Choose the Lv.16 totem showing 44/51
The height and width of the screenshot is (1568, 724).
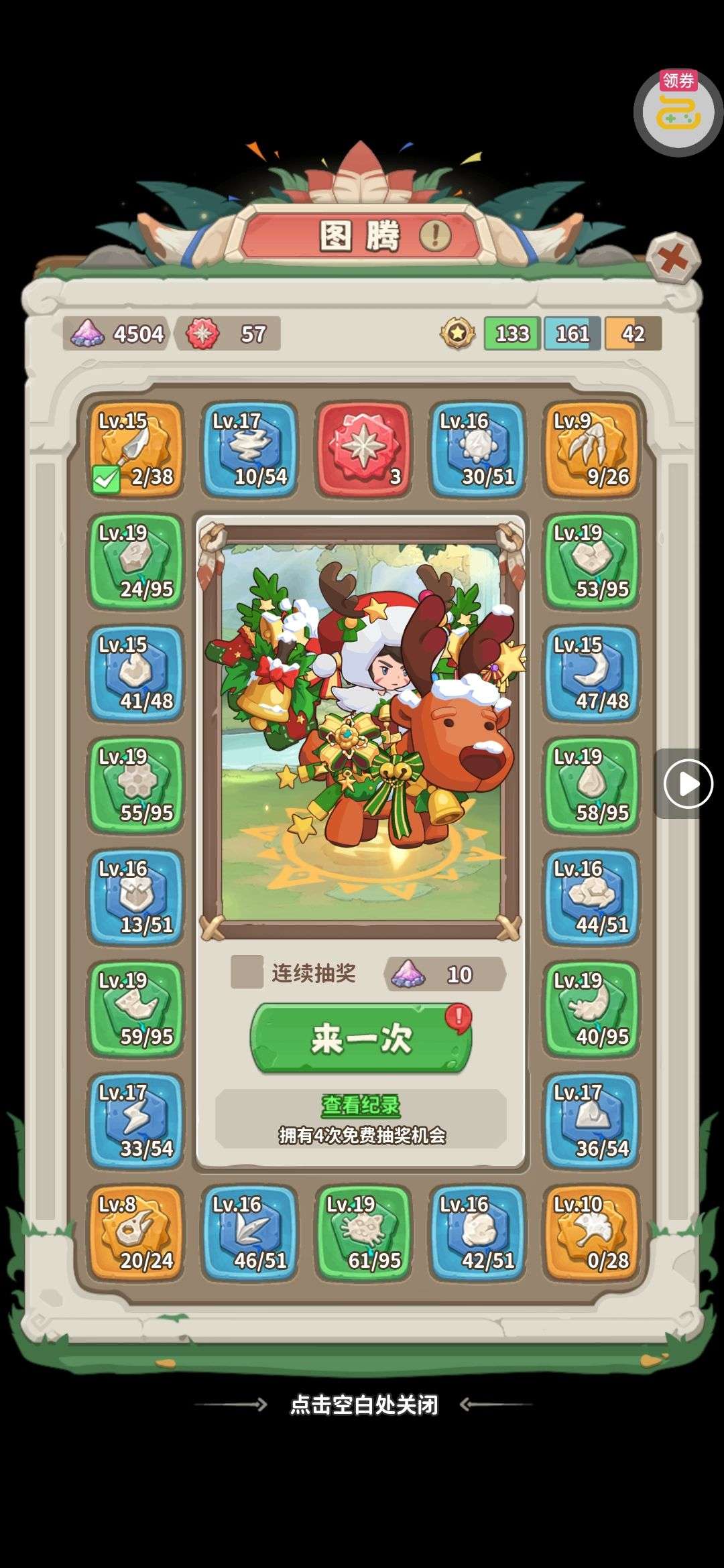[591, 897]
